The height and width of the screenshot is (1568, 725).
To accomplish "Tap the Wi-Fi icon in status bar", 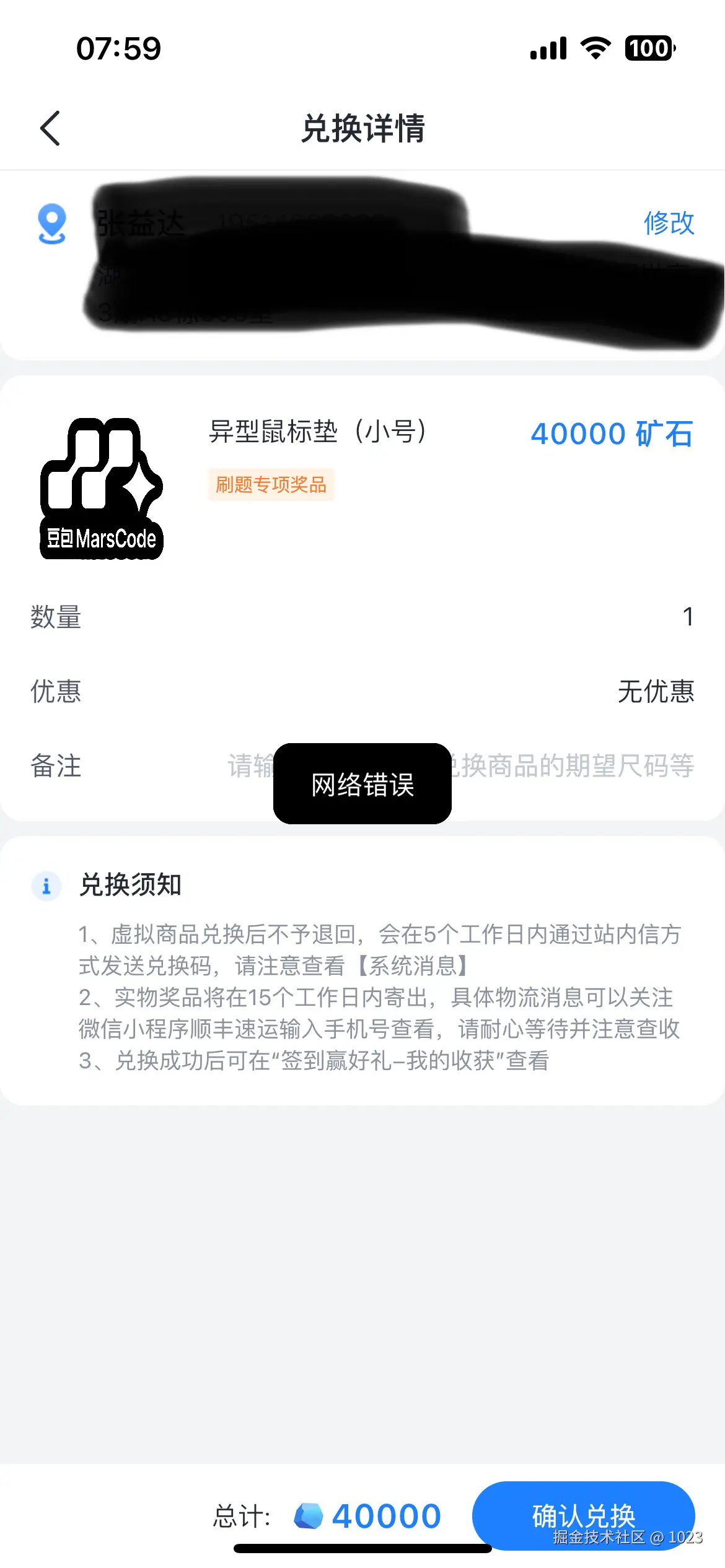I will click(594, 48).
